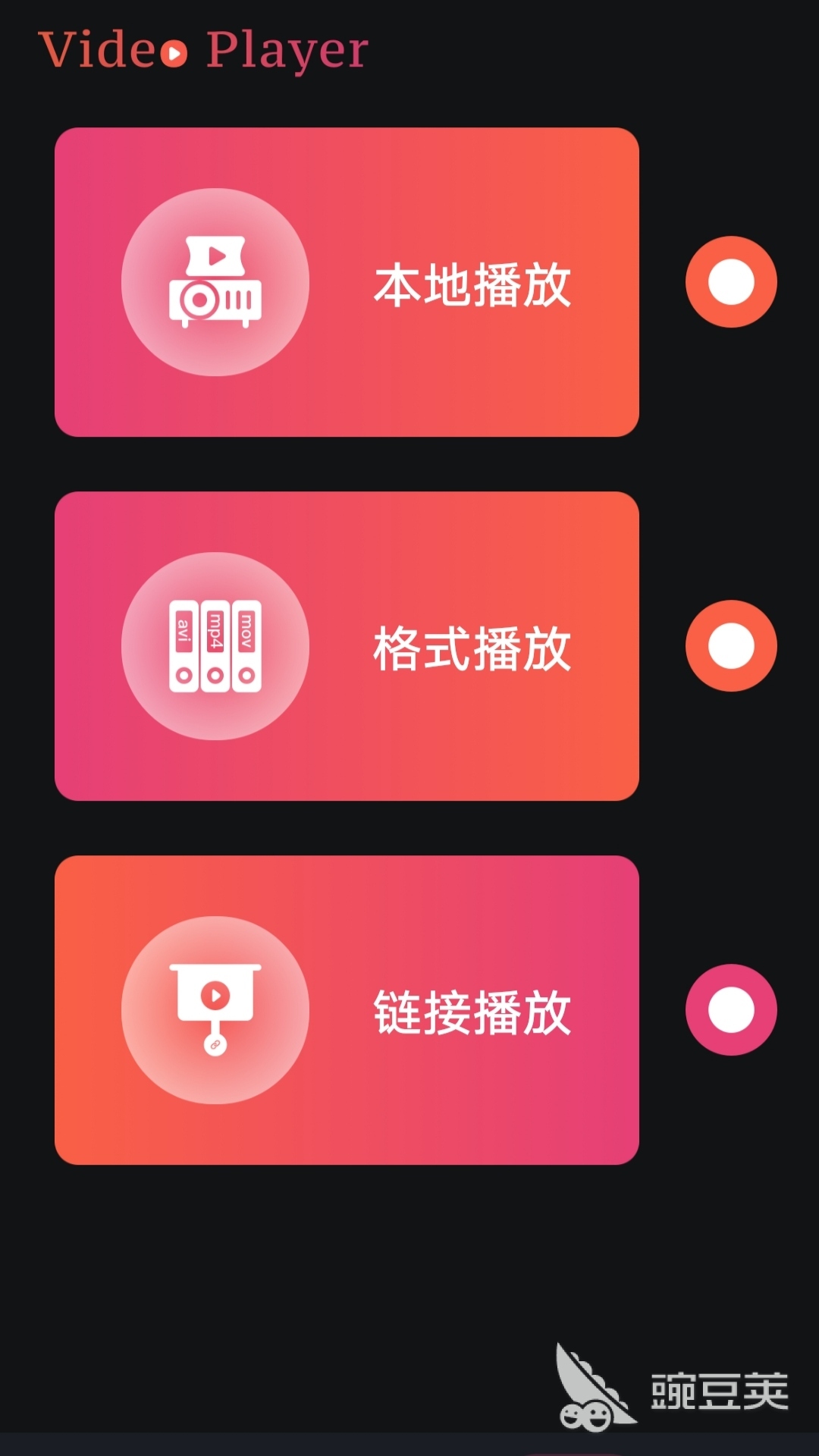Open the 格式播放 format playback card

point(347,646)
